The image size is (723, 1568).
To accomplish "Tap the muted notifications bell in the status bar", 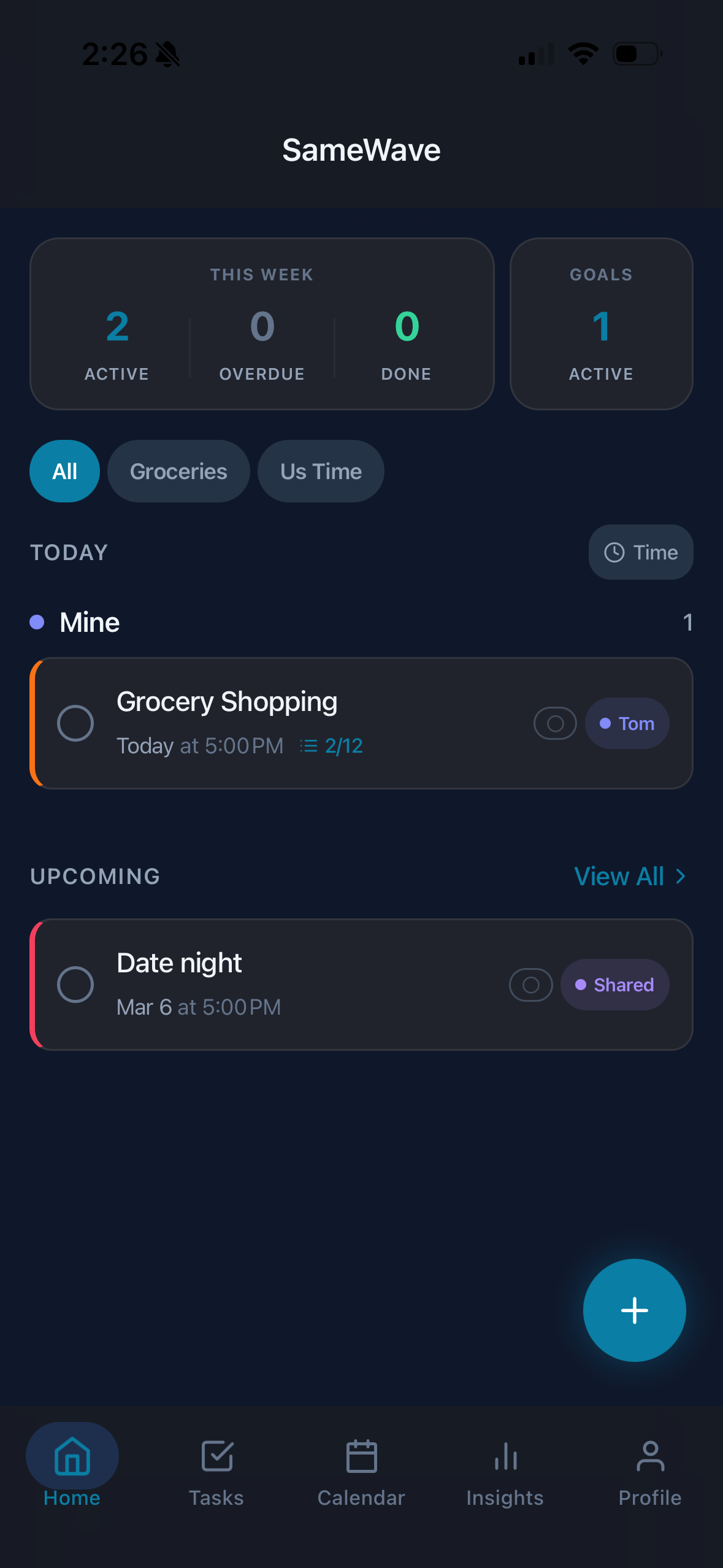I will click(x=167, y=54).
